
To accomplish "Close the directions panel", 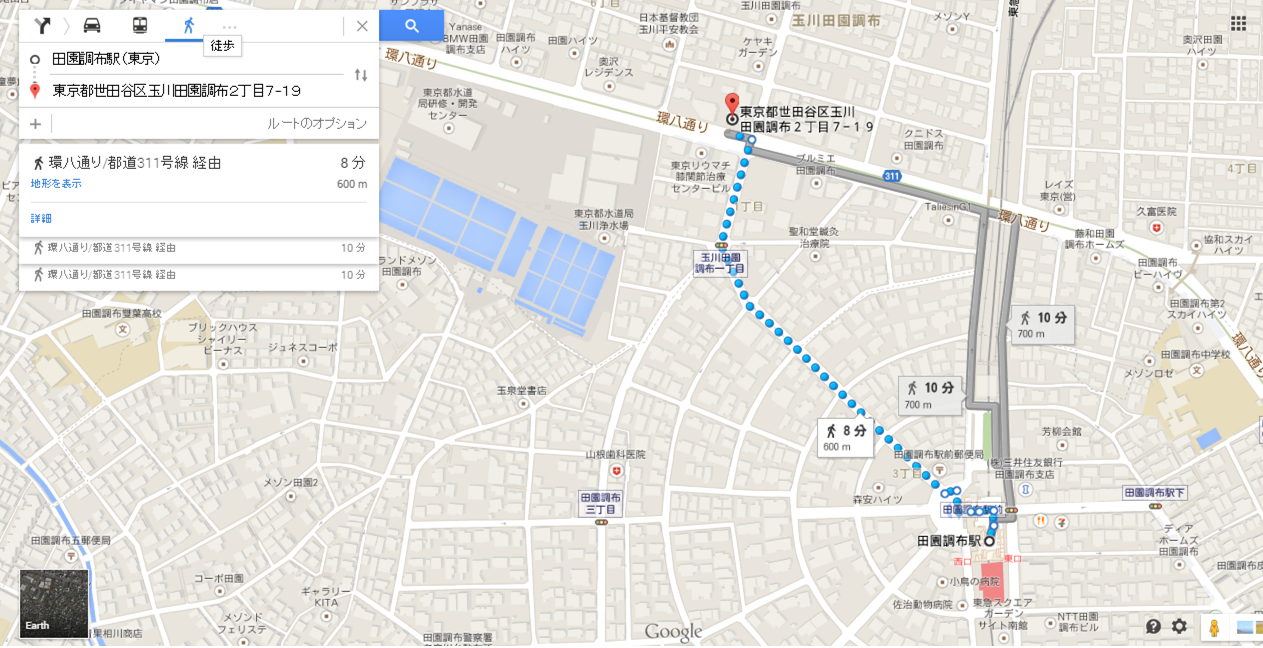I will [x=362, y=26].
